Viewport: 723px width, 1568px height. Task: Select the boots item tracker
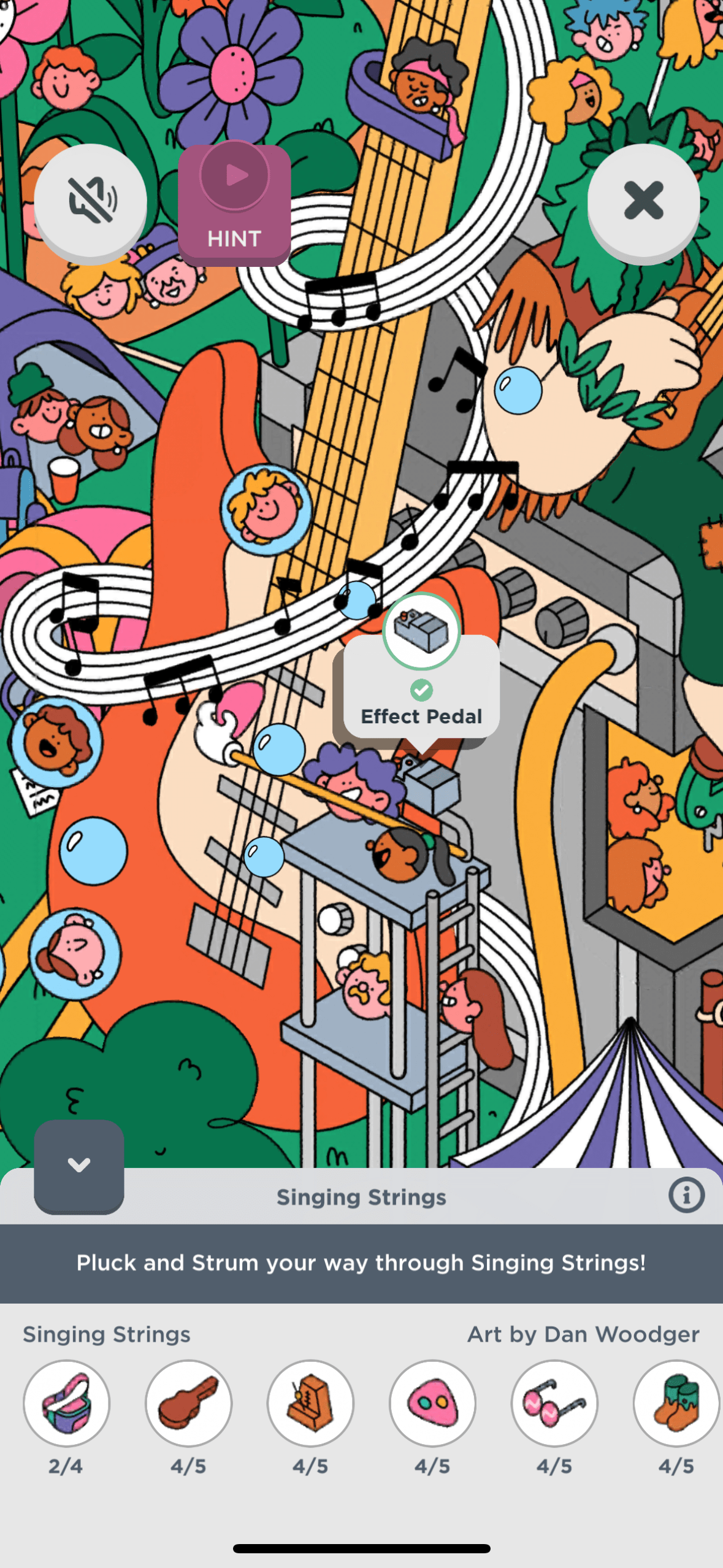click(x=676, y=1403)
